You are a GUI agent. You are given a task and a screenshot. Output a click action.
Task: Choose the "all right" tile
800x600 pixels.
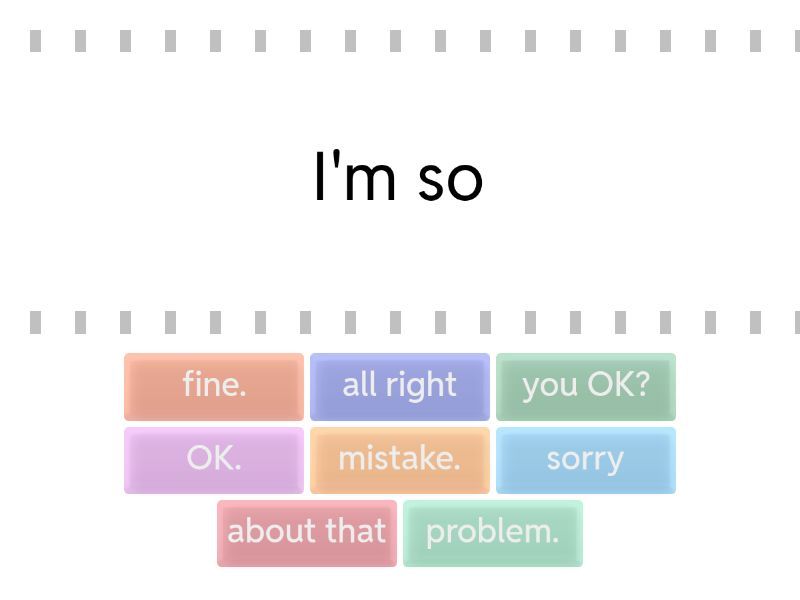[400, 386]
